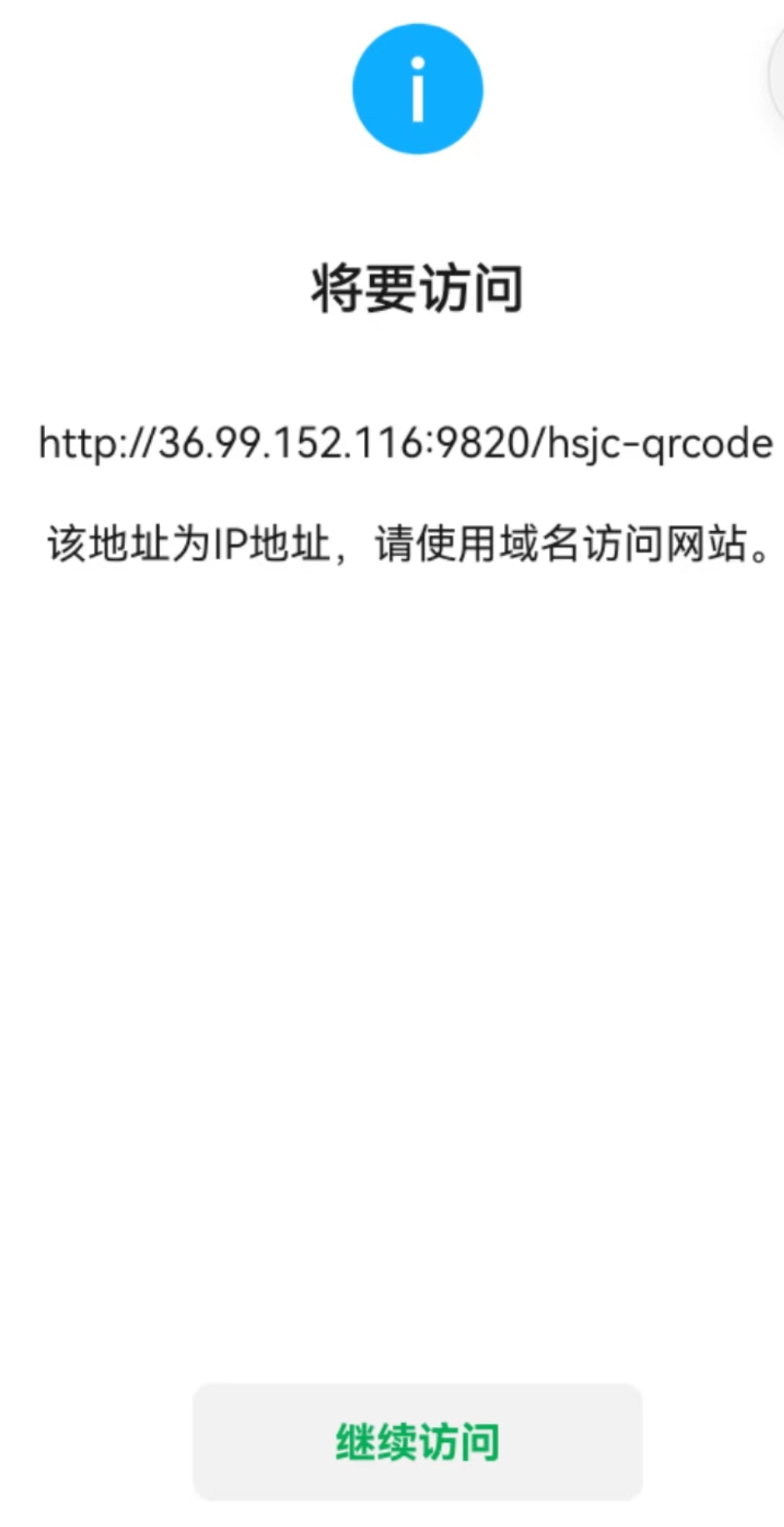
Task: Tap 继续访问 to continue visiting
Action: pyautogui.click(x=417, y=1443)
